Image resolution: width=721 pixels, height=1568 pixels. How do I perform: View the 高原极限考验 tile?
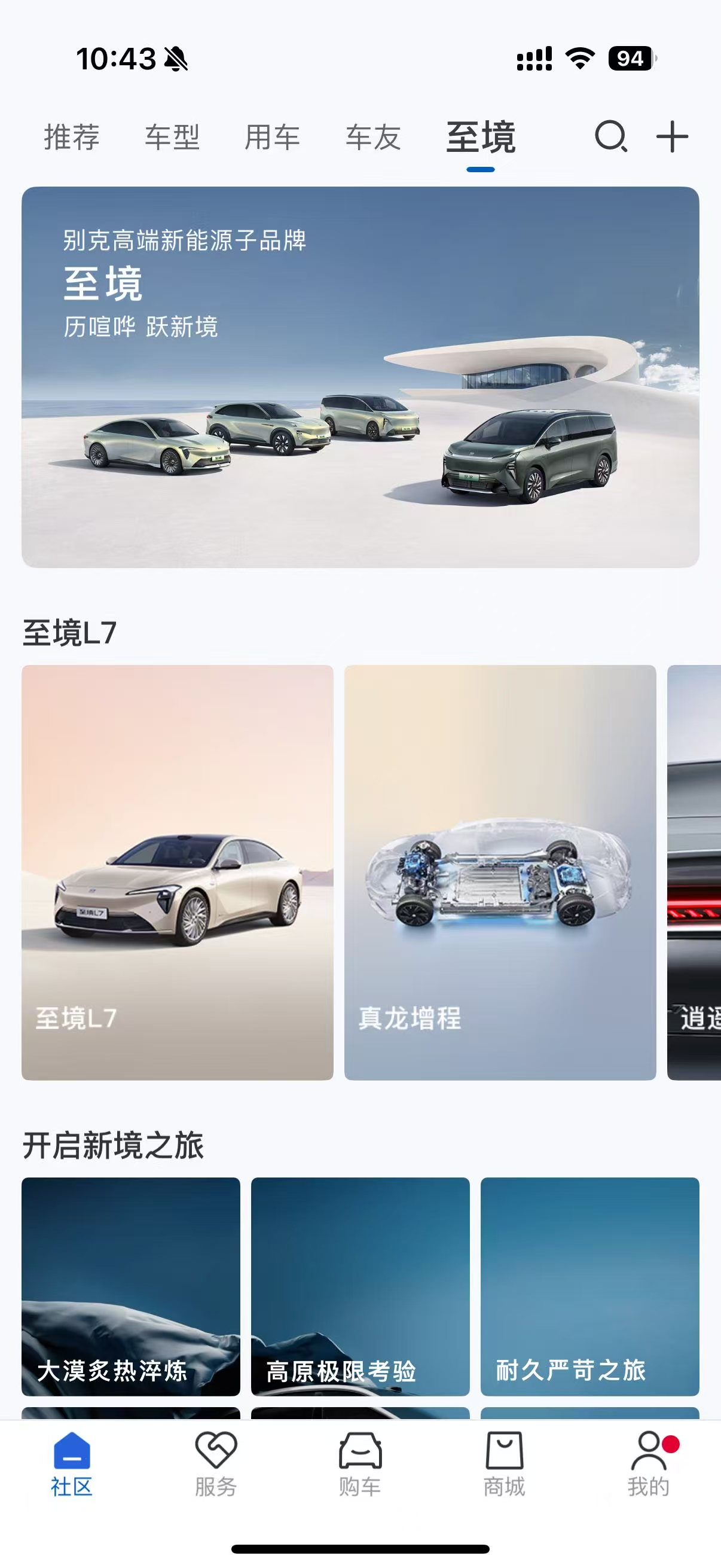point(360,1286)
